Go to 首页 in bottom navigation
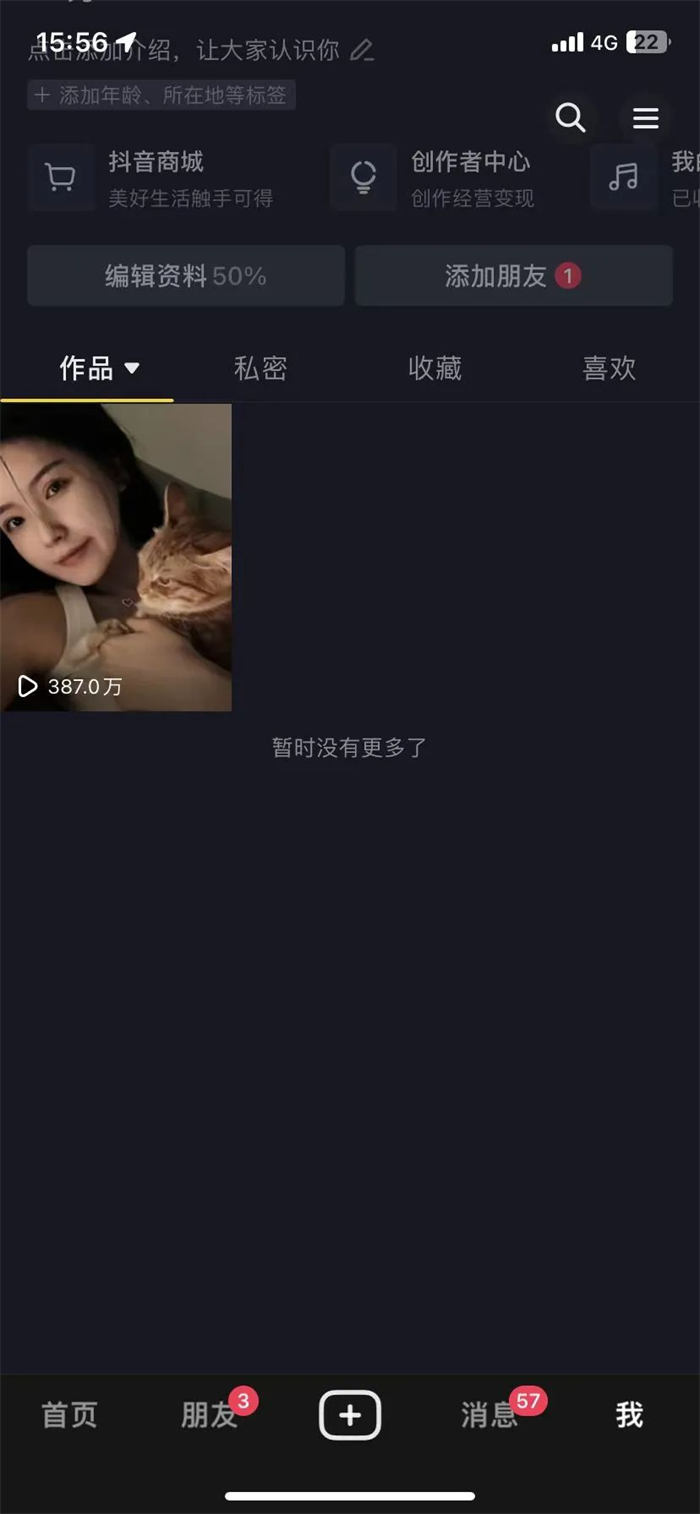The height and width of the screenshot is (1514, 700). [x=69, y=1415]
